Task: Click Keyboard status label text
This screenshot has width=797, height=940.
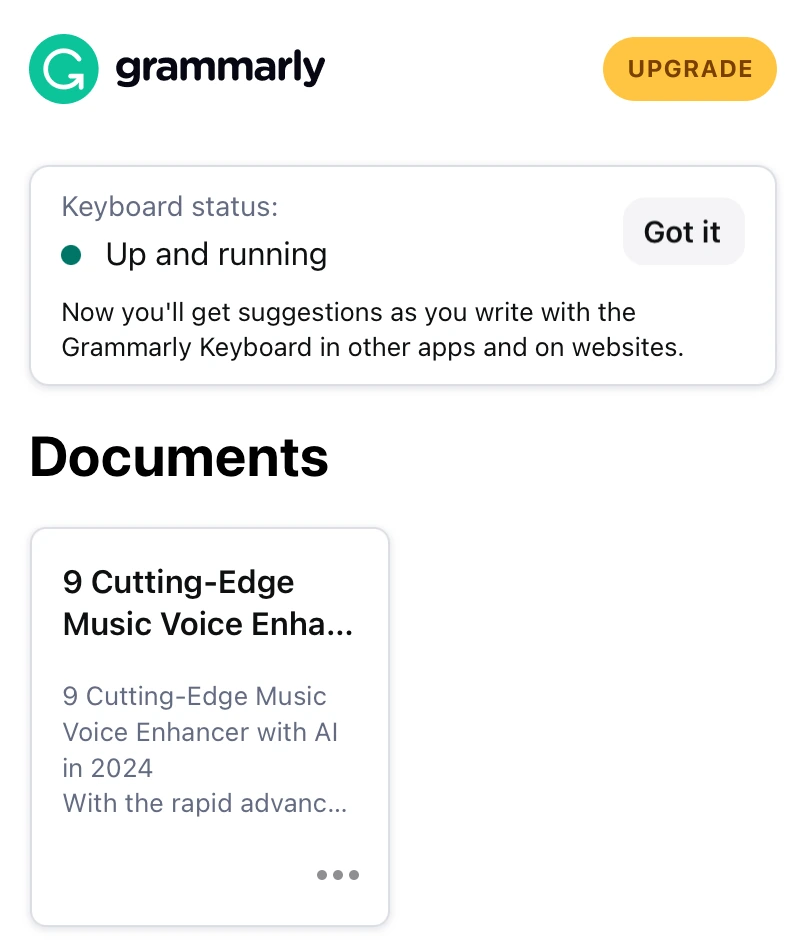Action: pos(169,207)
